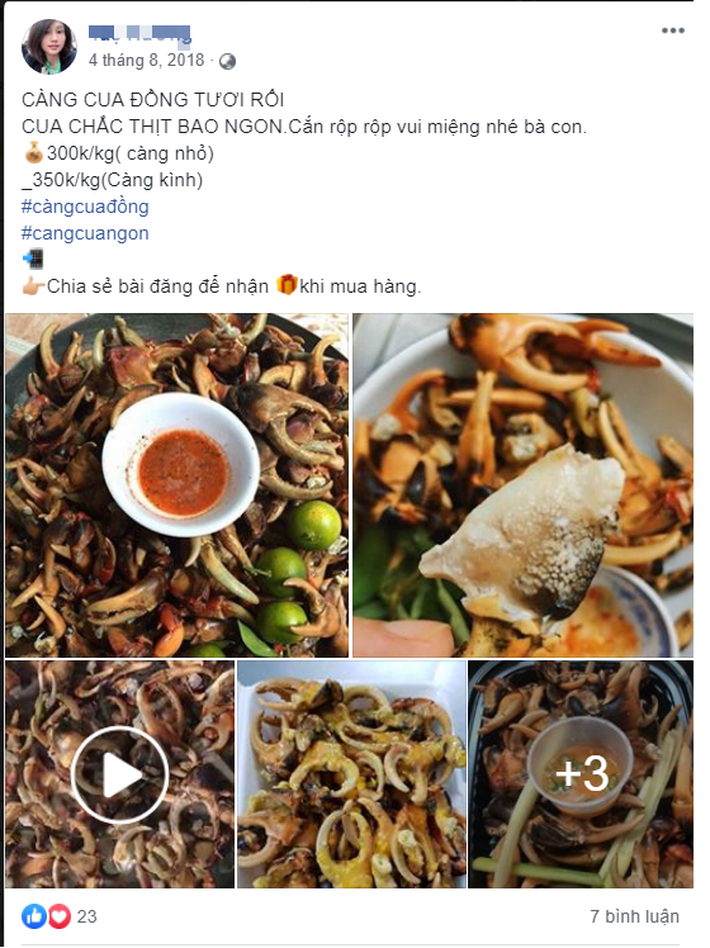
Task: Open the close-up crab meat photo
Action: (x=522, y=485)
